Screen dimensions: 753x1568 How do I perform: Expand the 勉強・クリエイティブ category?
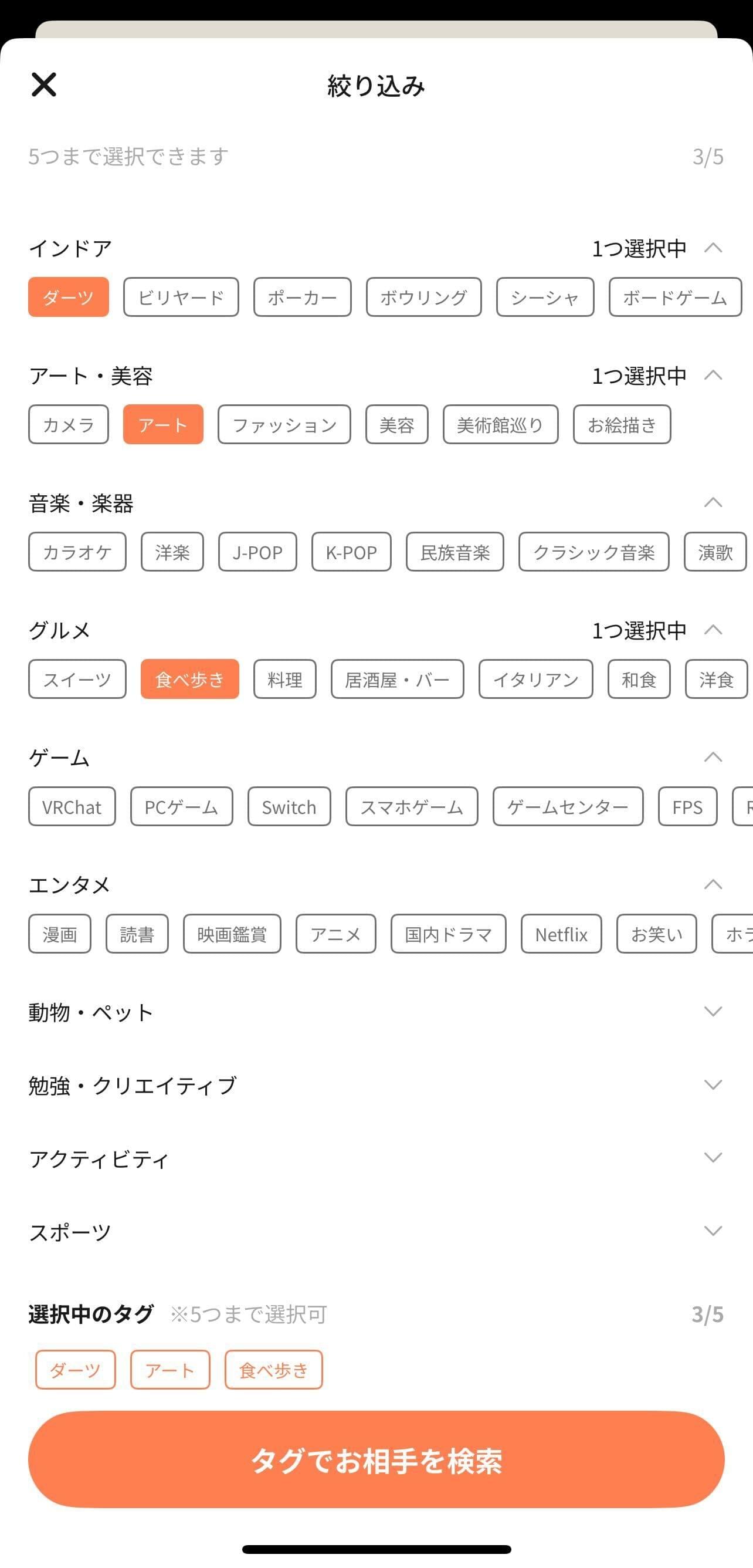point(713,1084)
